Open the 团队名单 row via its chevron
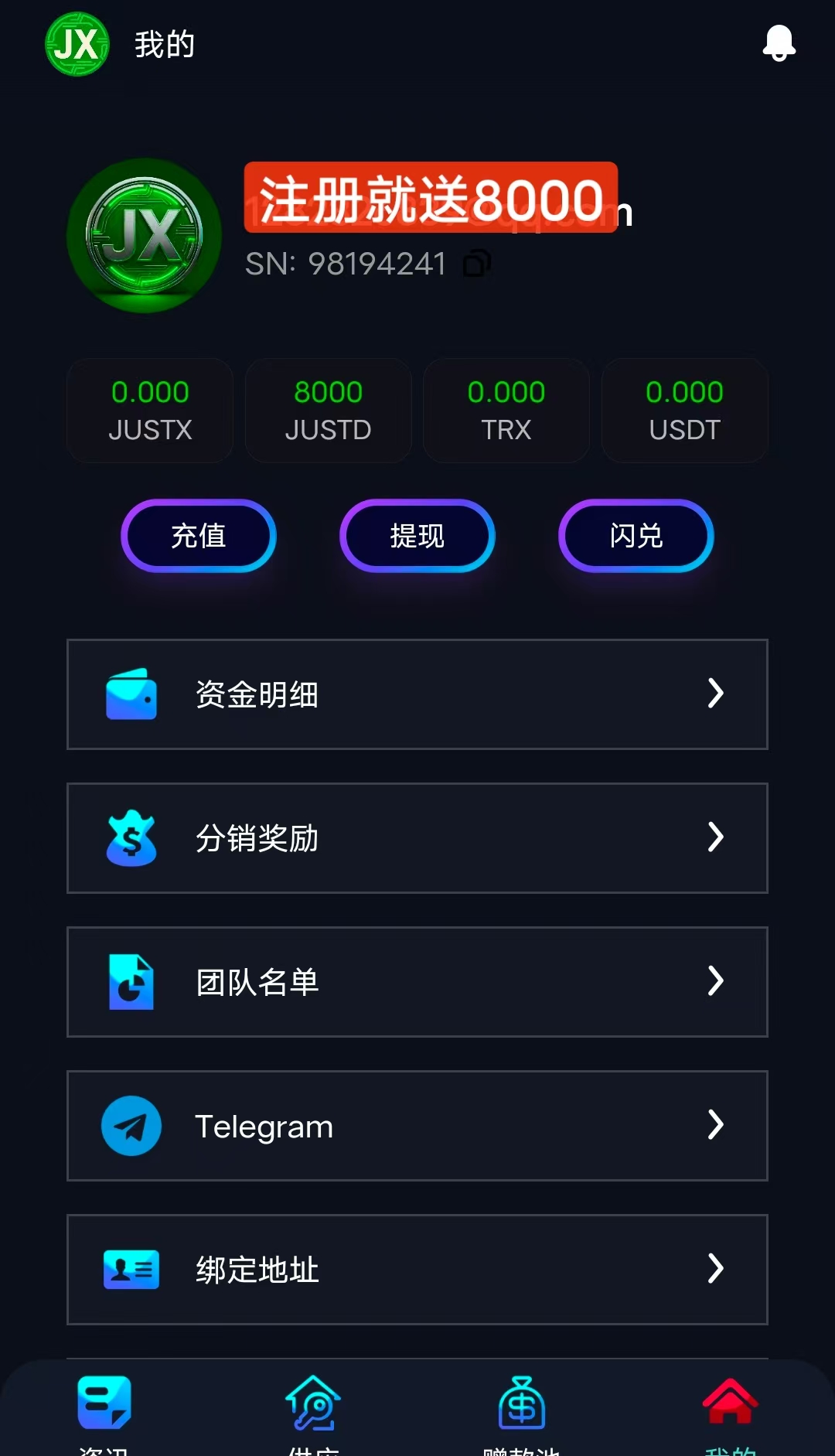Image resolution: width=835 pixels, height=1456 pixels. pos(715,982)
